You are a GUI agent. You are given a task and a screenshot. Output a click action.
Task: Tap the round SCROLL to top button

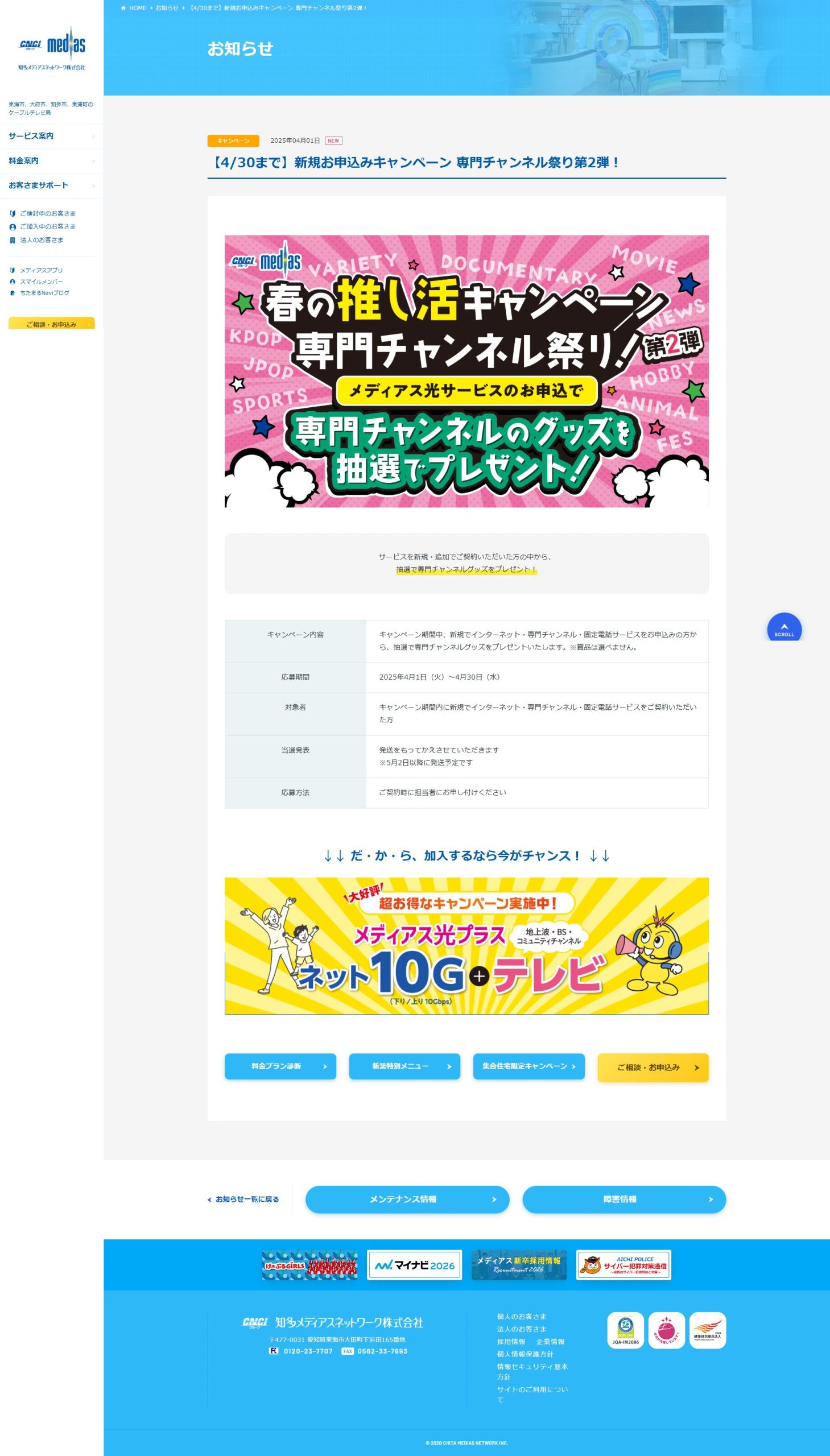[784, 628]
